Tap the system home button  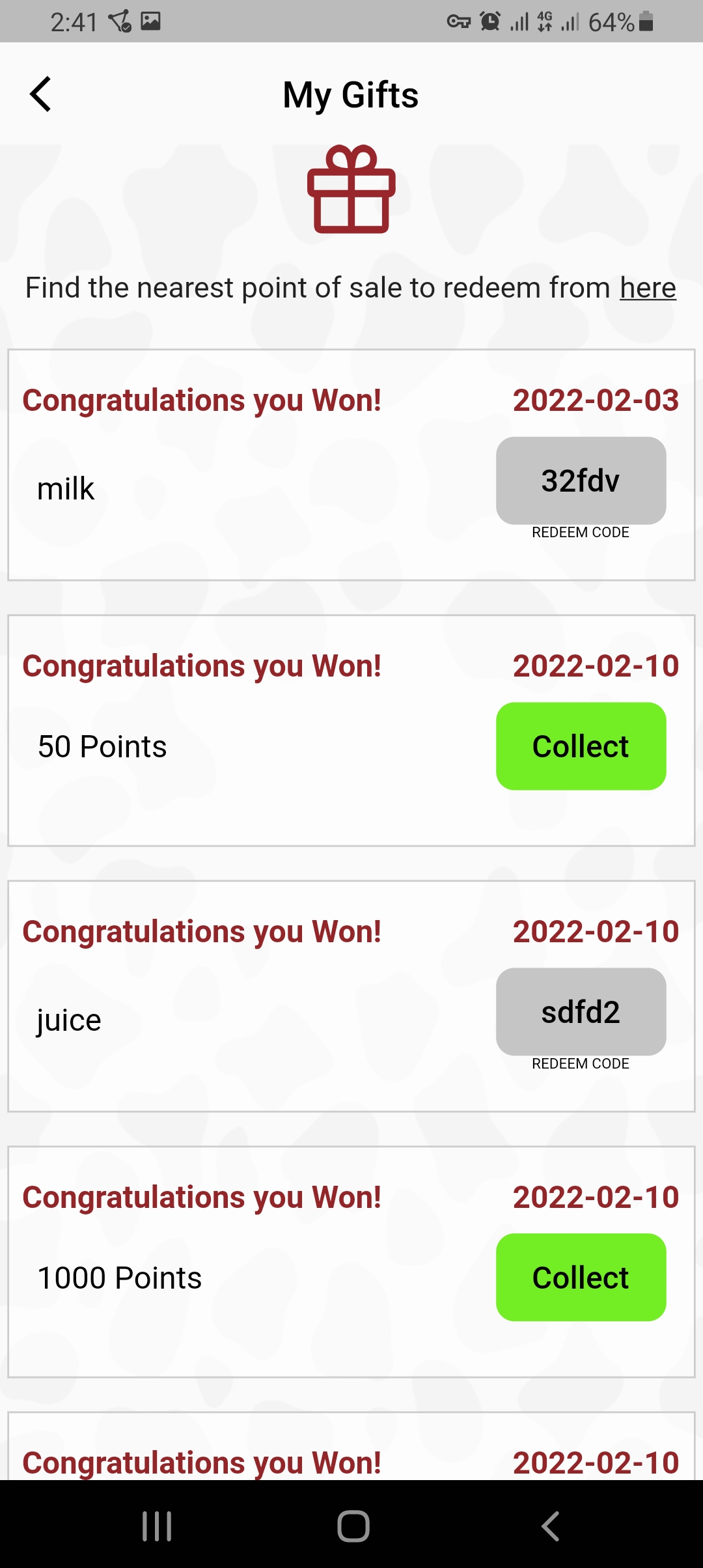(353, 1526)
